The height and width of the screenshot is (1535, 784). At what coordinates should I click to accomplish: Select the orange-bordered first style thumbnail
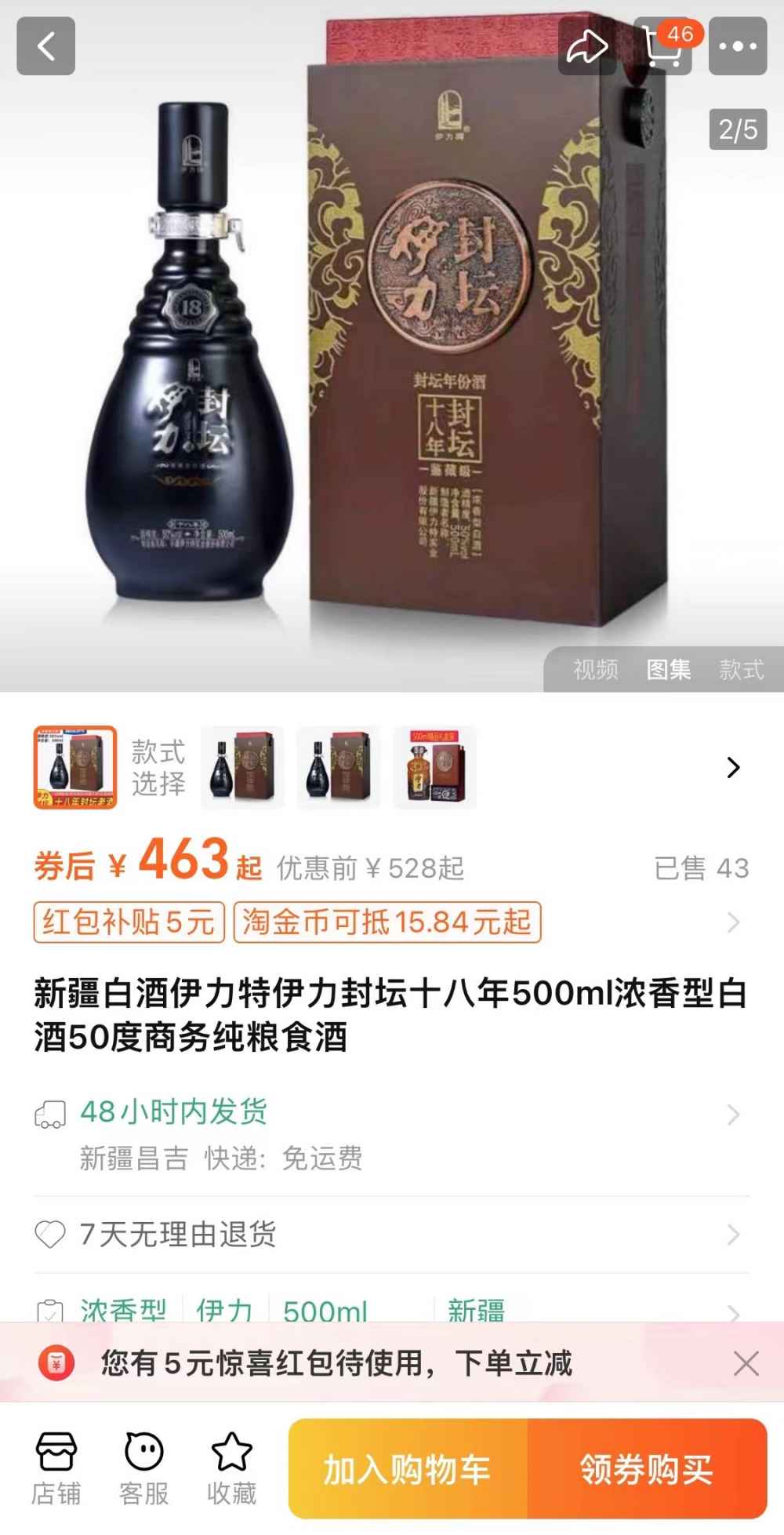click(75, 767)
